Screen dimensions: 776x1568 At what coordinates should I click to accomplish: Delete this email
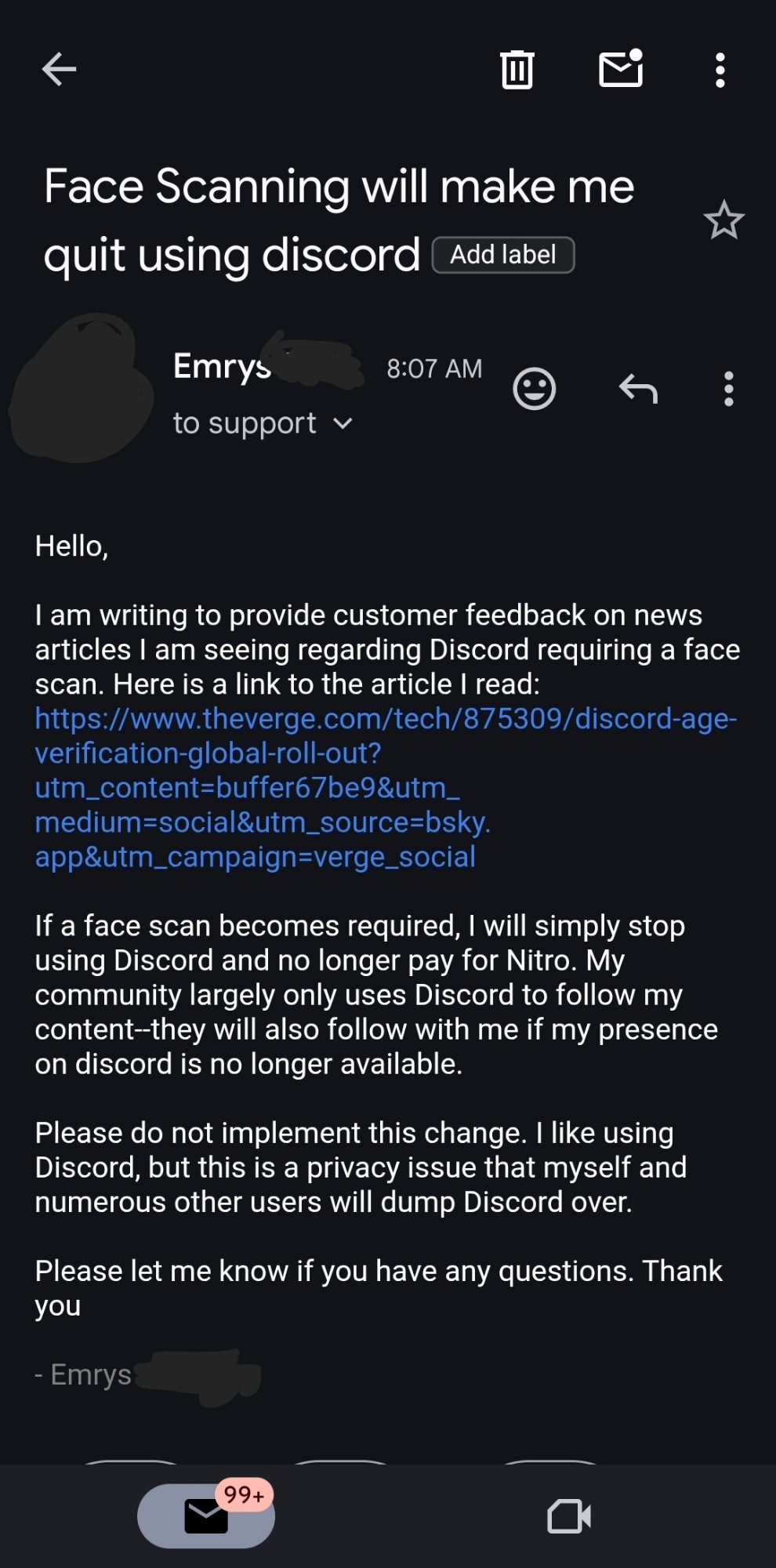[x=517, y=70]
